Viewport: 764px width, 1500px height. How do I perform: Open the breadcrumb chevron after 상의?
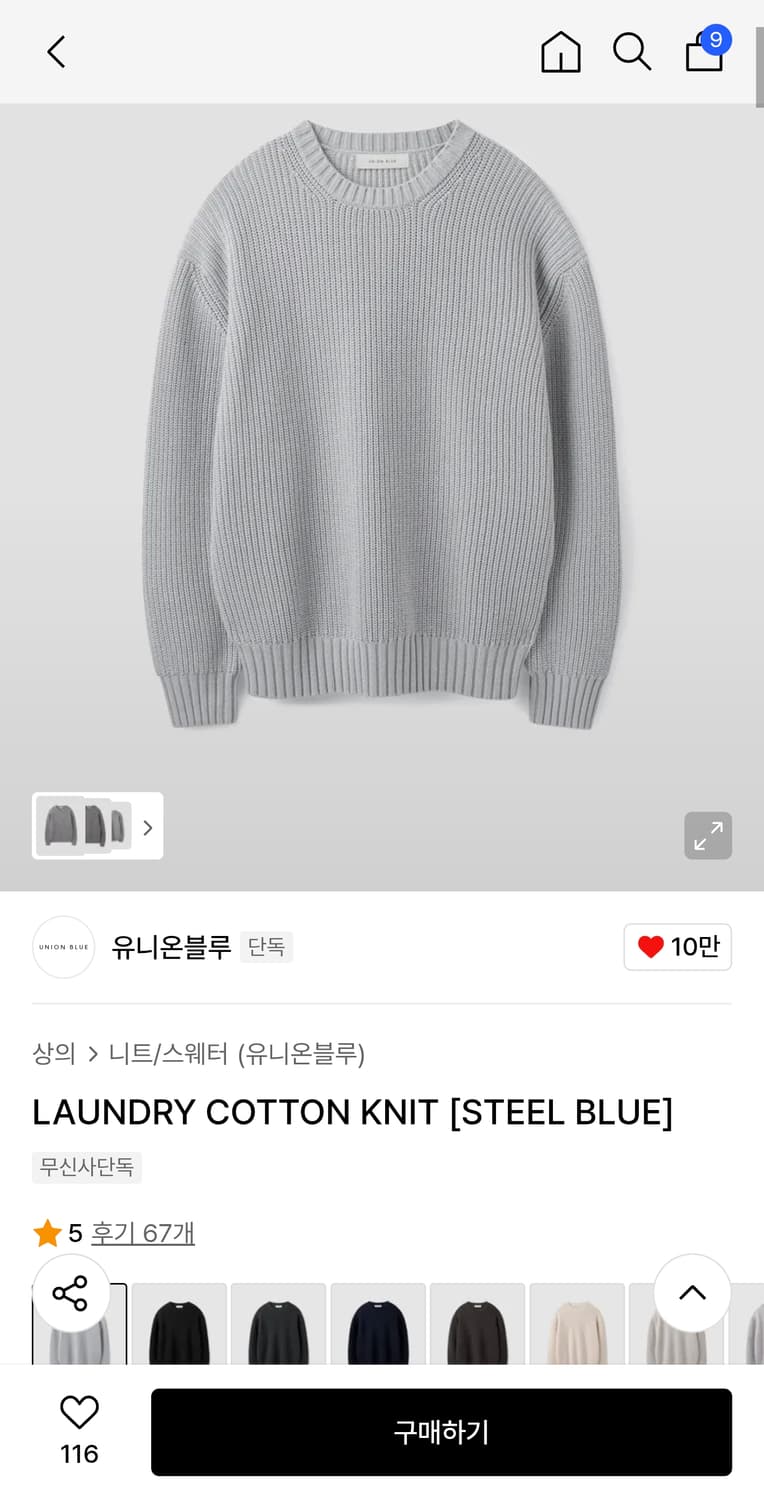click(x=92, y=1054)
